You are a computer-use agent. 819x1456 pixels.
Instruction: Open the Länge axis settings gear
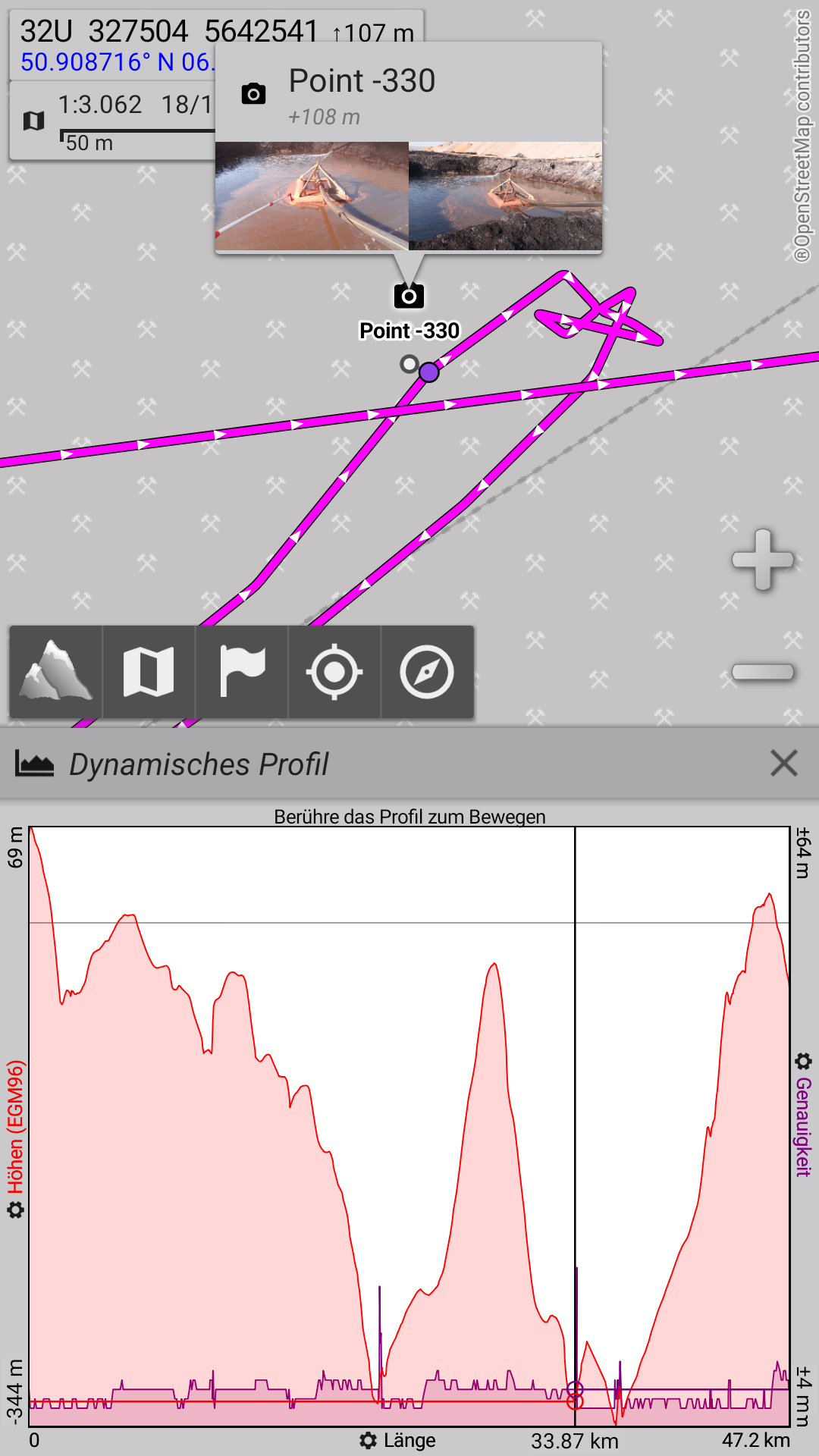coord(369,1440)
